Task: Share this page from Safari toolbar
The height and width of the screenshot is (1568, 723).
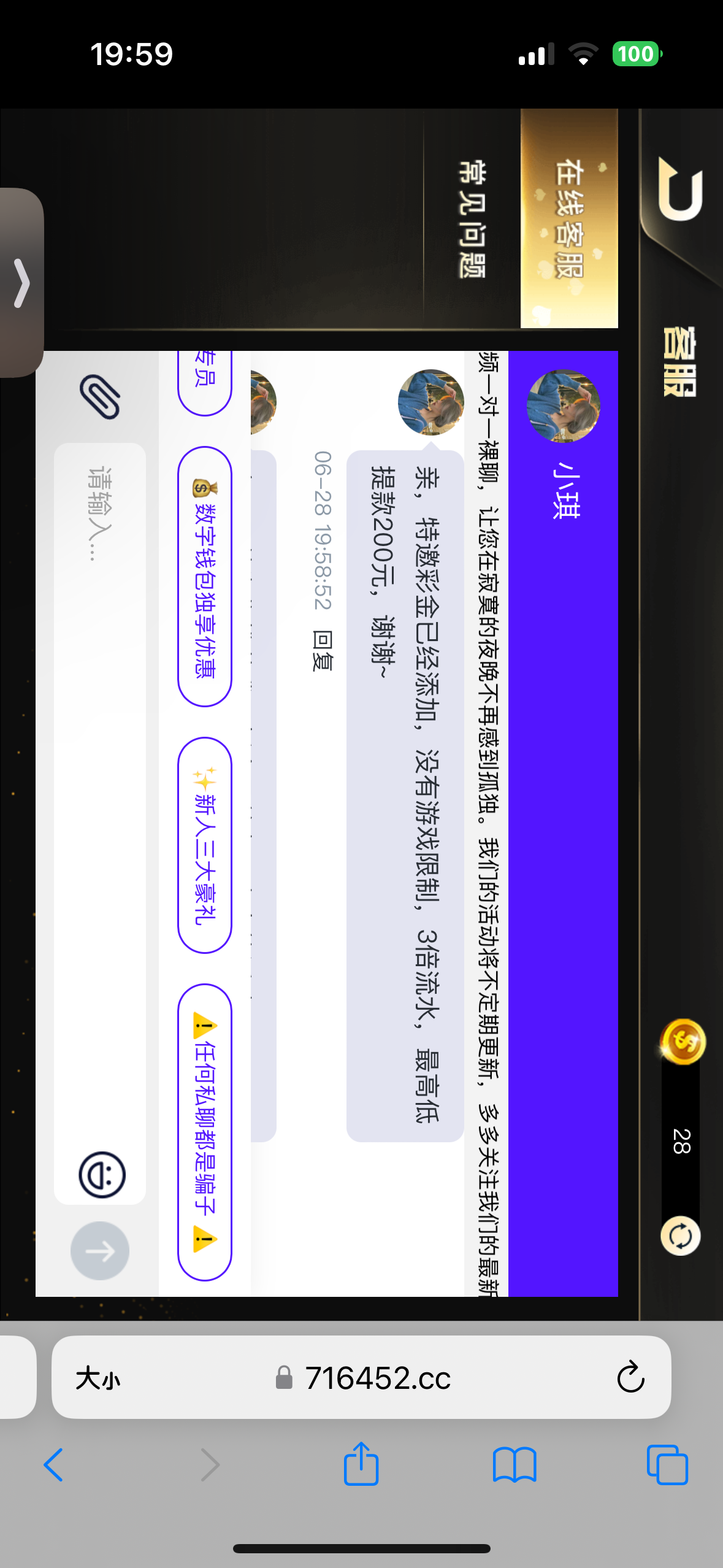Action: pos(361,1464)
